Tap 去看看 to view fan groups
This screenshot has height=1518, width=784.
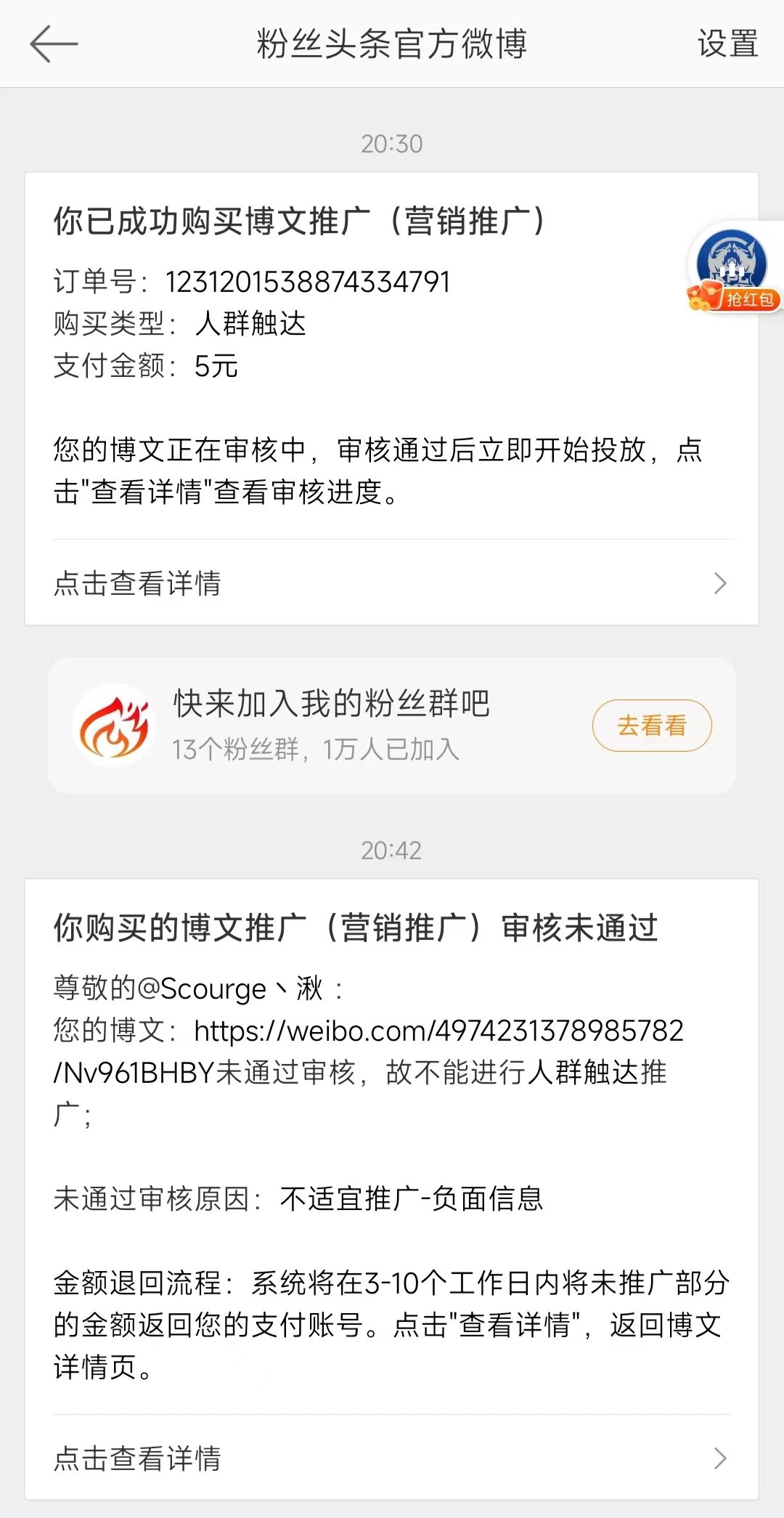(x=651, y=726)
